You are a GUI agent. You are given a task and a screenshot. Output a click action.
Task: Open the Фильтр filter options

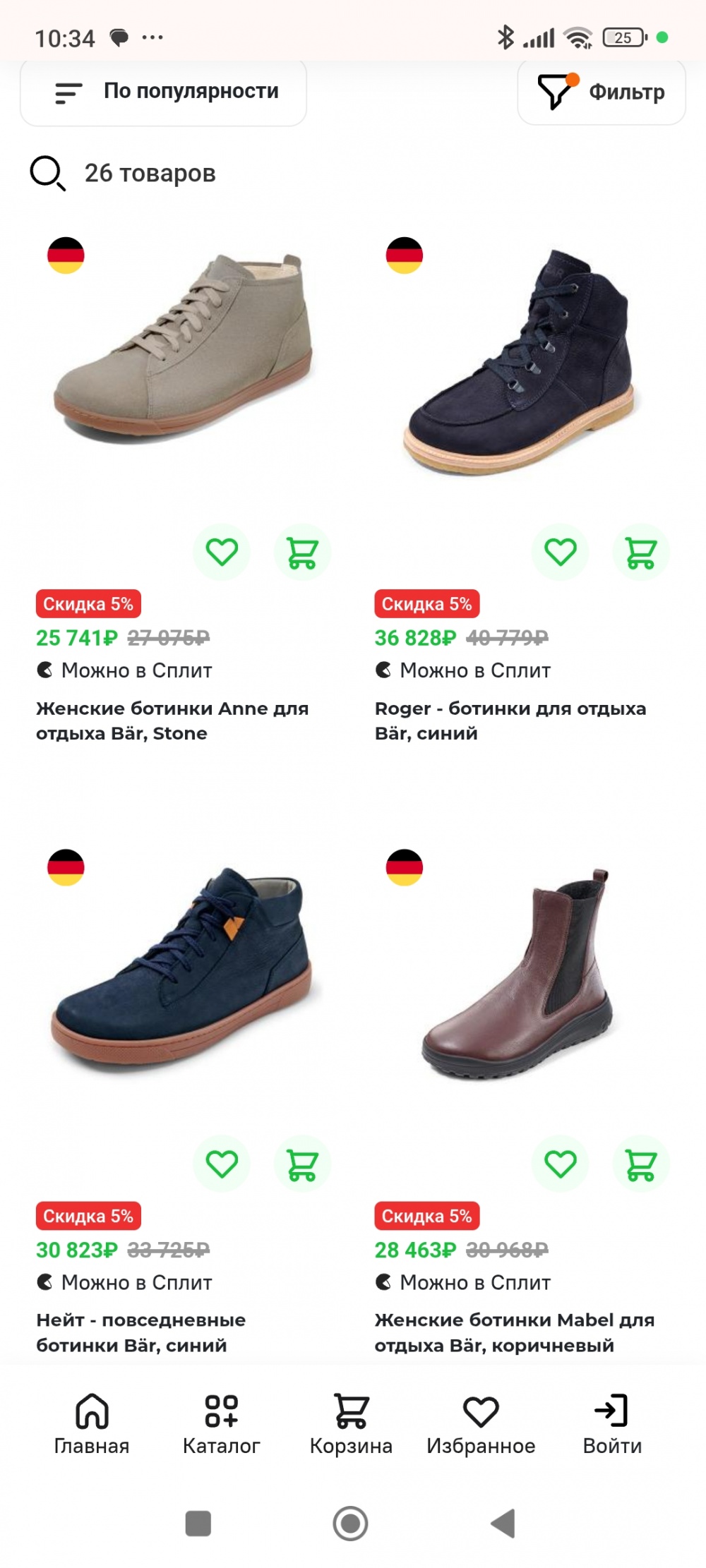602,92
